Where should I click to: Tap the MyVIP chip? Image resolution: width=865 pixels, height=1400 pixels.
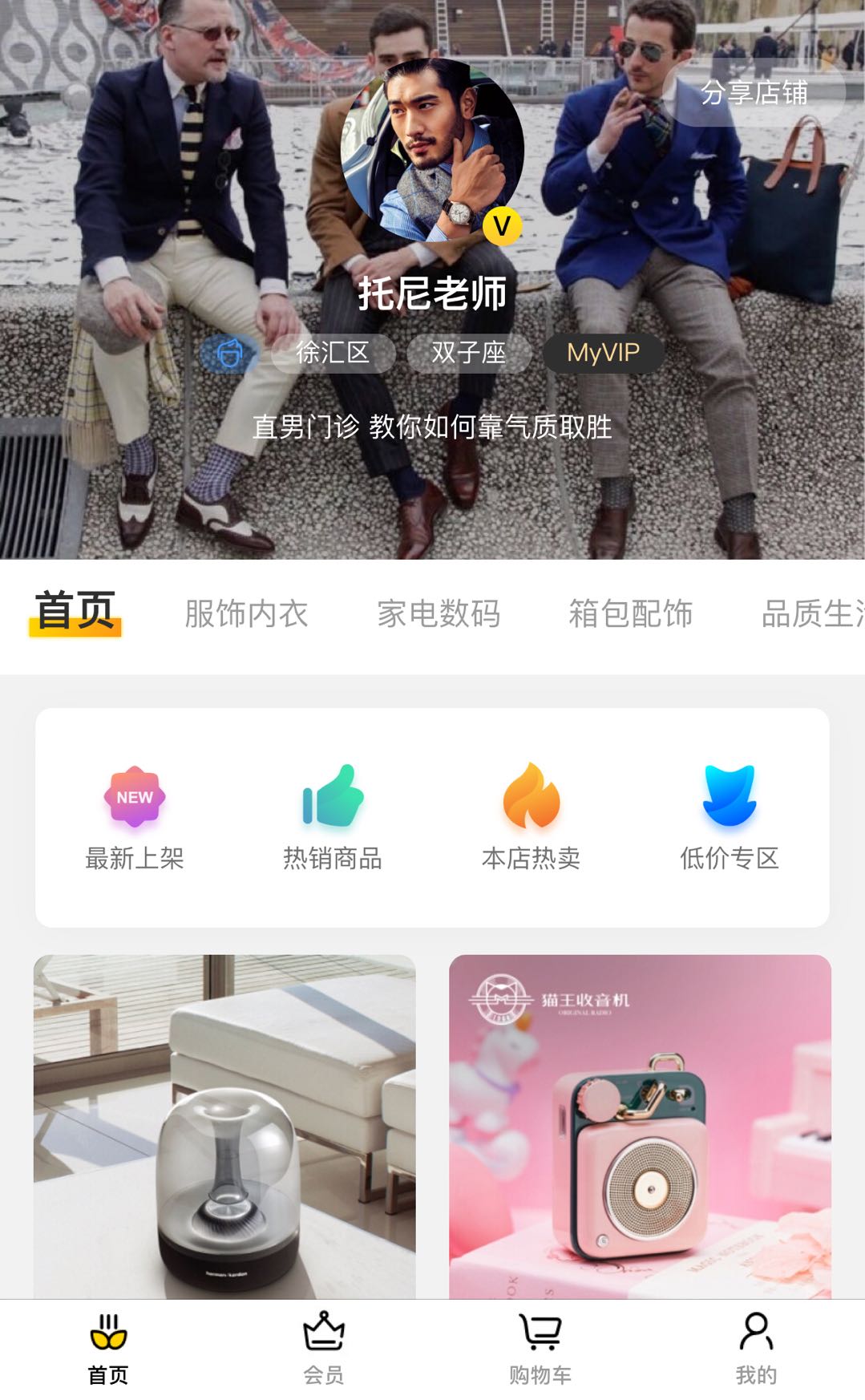603,353
